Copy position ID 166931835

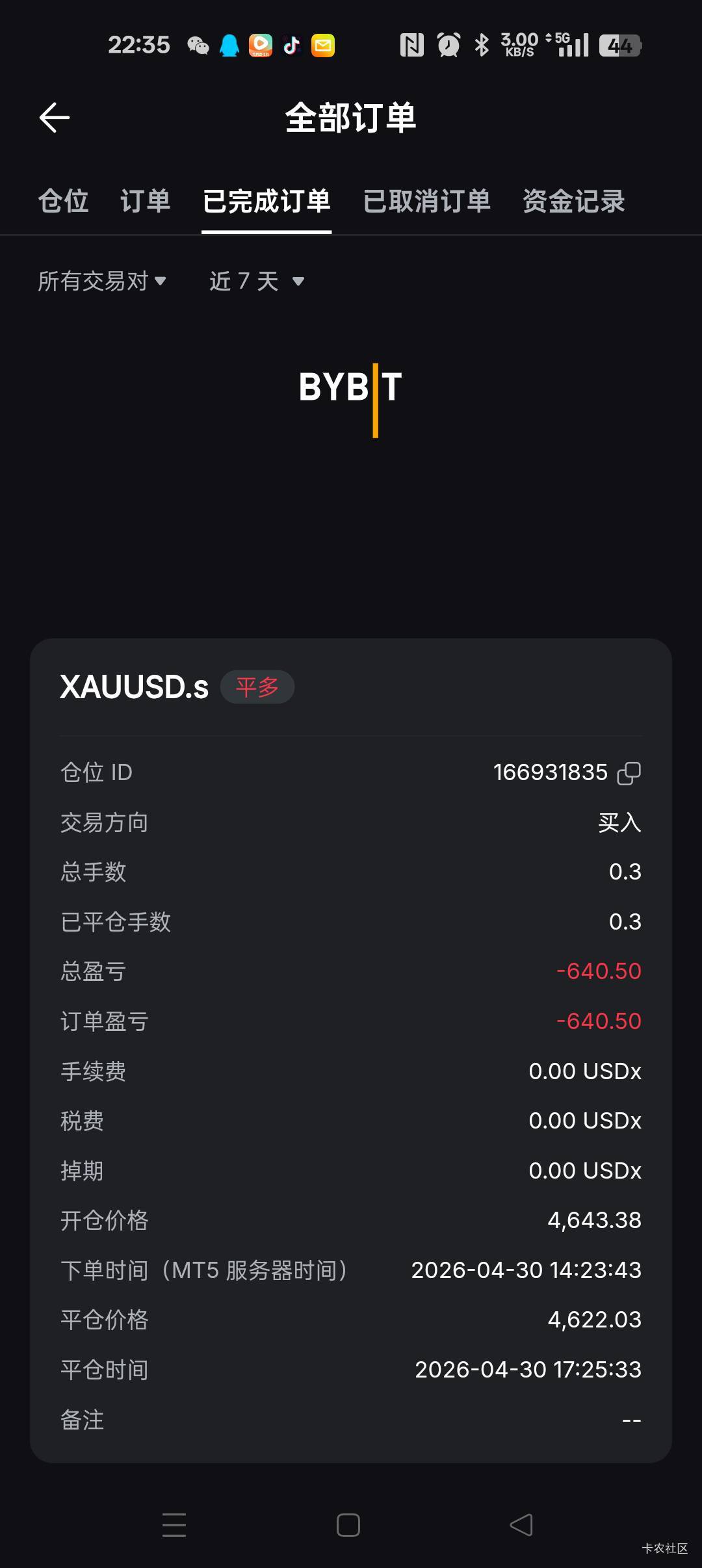coord(629,773)
